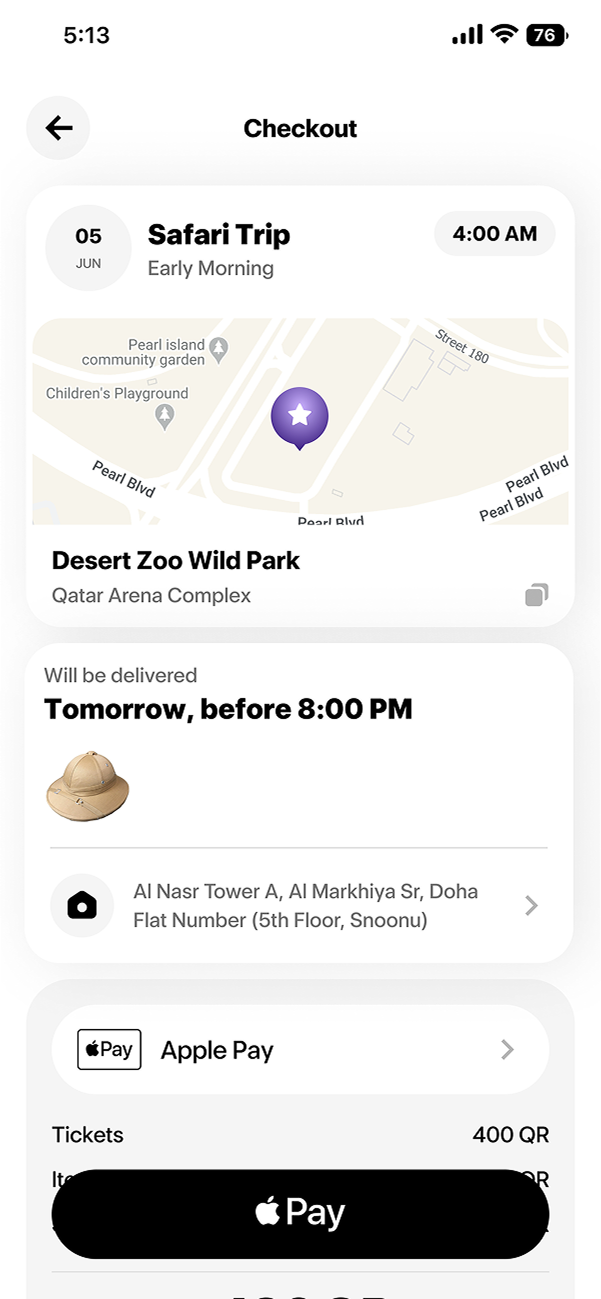Screen dimensions: 601x1299
Task: Open the Apple Pay payment method selector
Action: click(300, 1050)
